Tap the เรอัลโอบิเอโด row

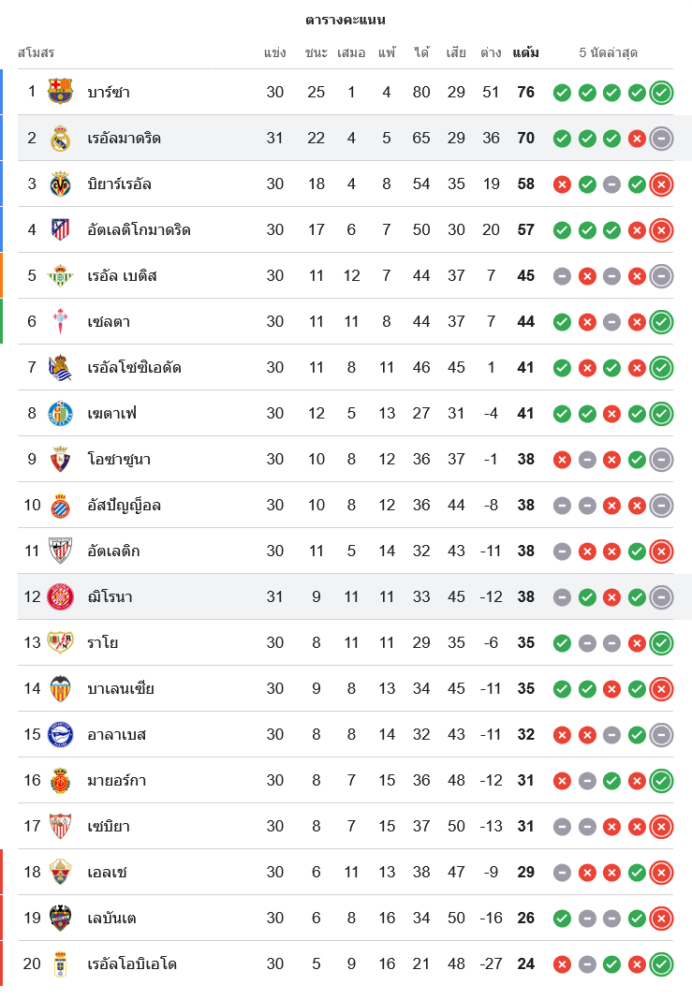point(132,964)
